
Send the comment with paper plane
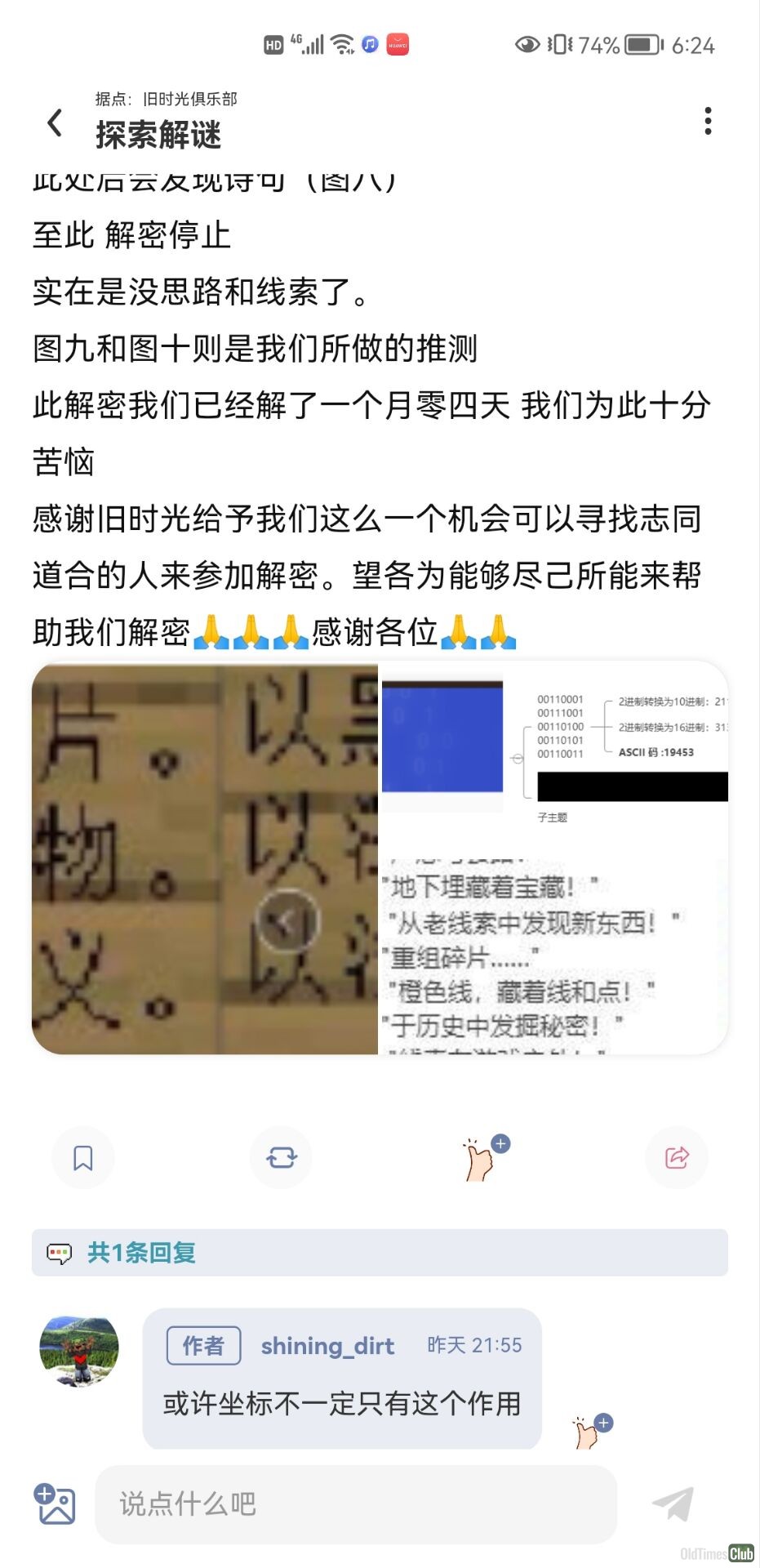click(x=673, y=1504)
